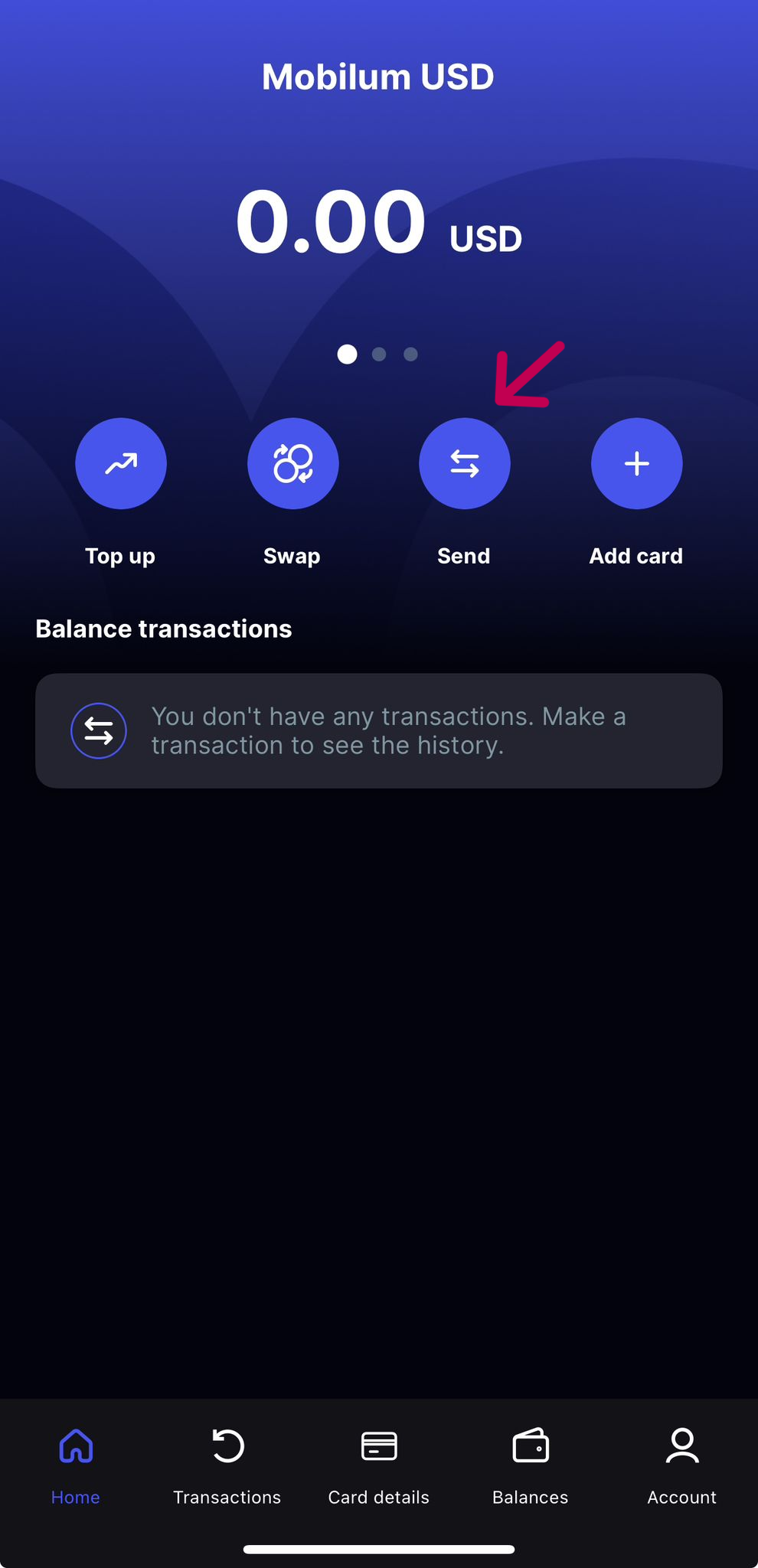
Task: Go to the Home tab
Action: [x=76, y=1465]
